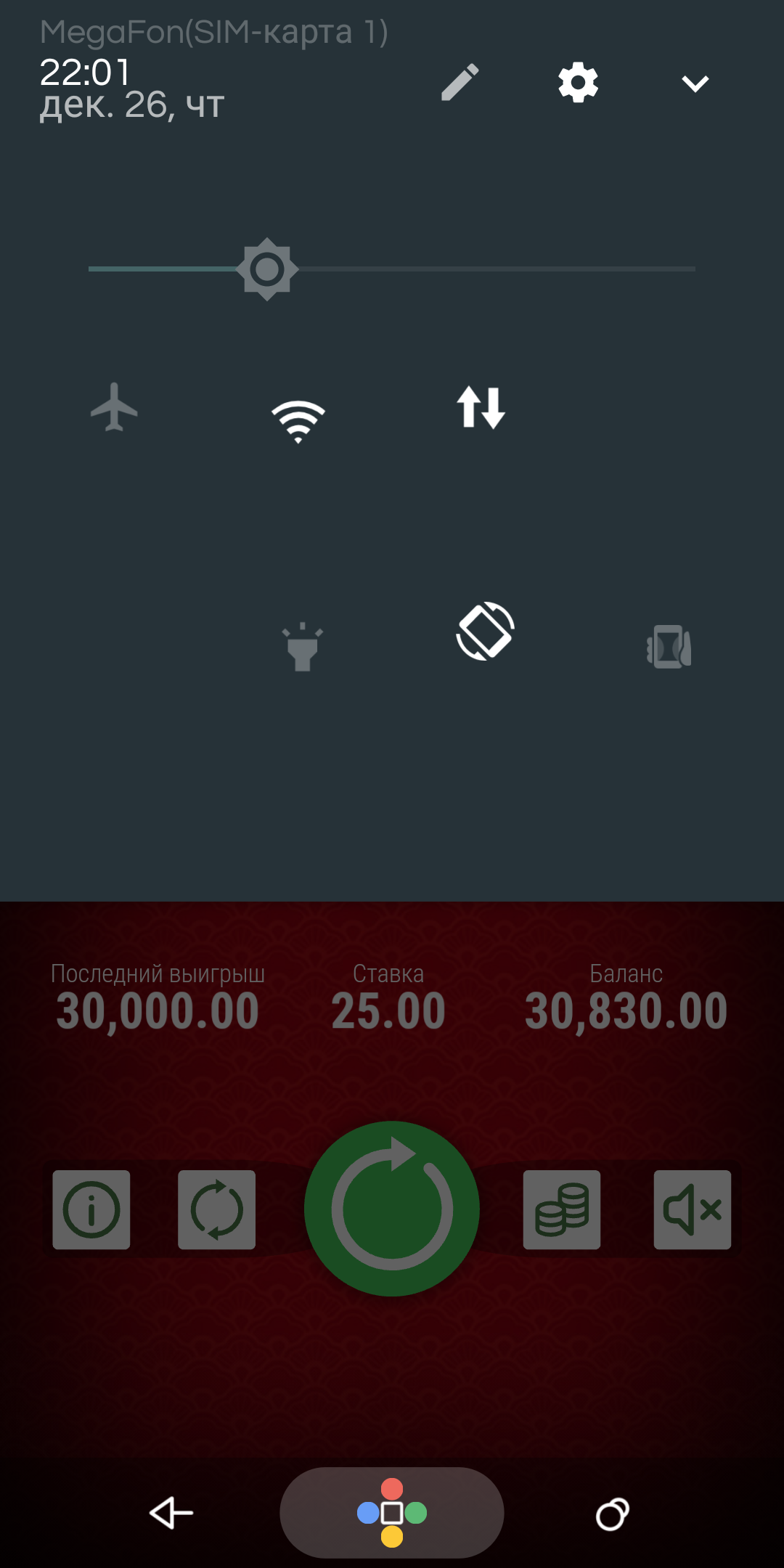Open recent apps from navigation bar
784x1568 pixels.
[613, 1514]
